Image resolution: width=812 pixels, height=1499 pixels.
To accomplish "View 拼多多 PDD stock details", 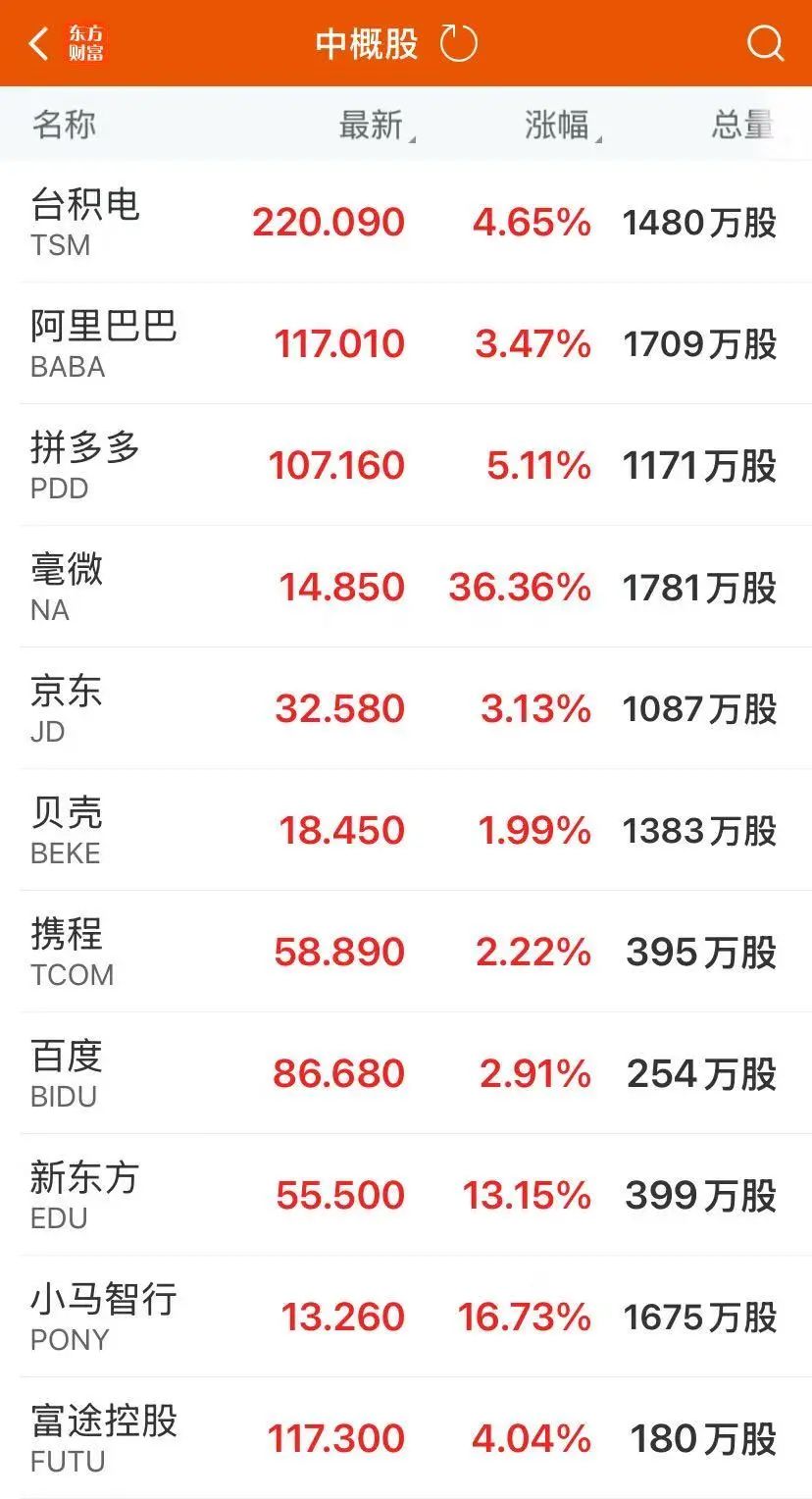I will (x=406, y=466).
